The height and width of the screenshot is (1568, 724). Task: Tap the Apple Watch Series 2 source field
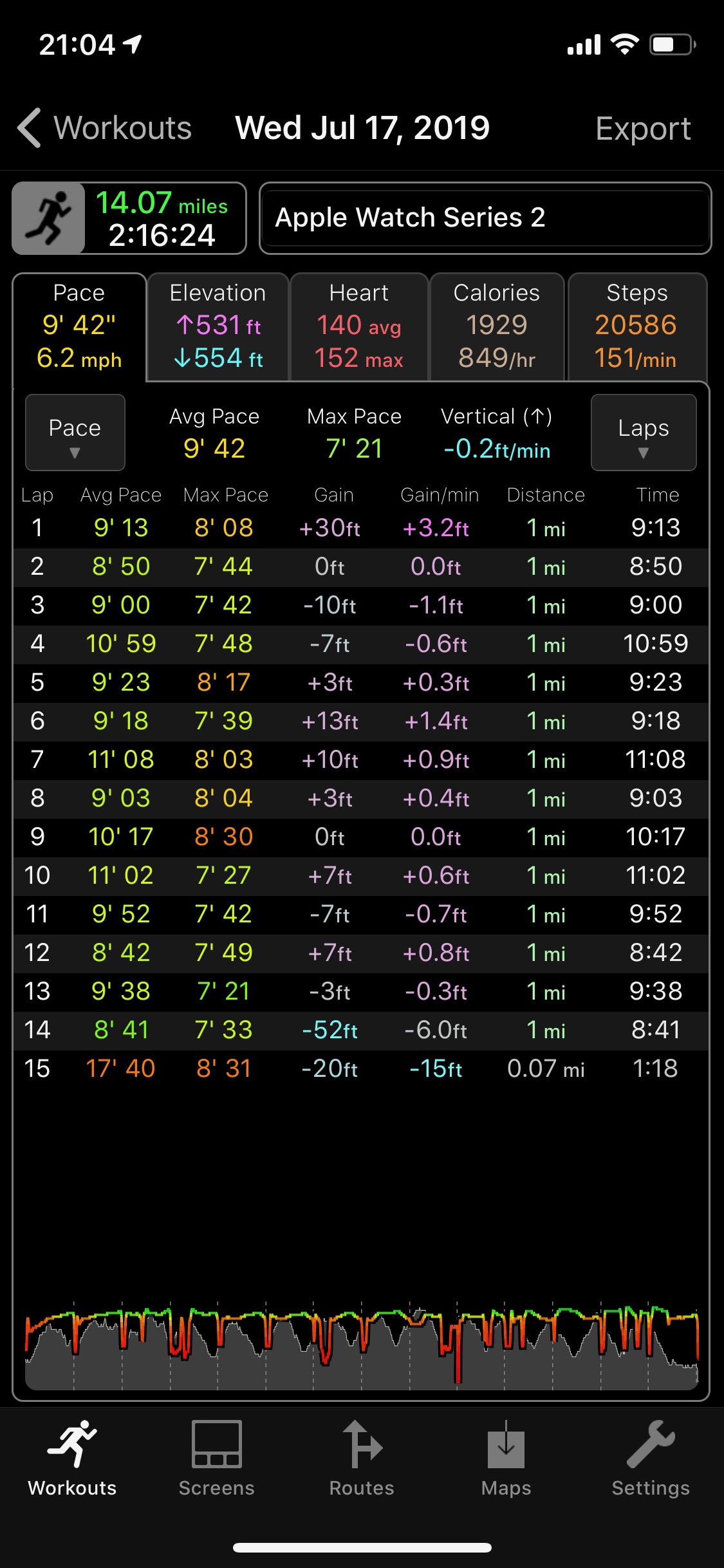[485, 218]
